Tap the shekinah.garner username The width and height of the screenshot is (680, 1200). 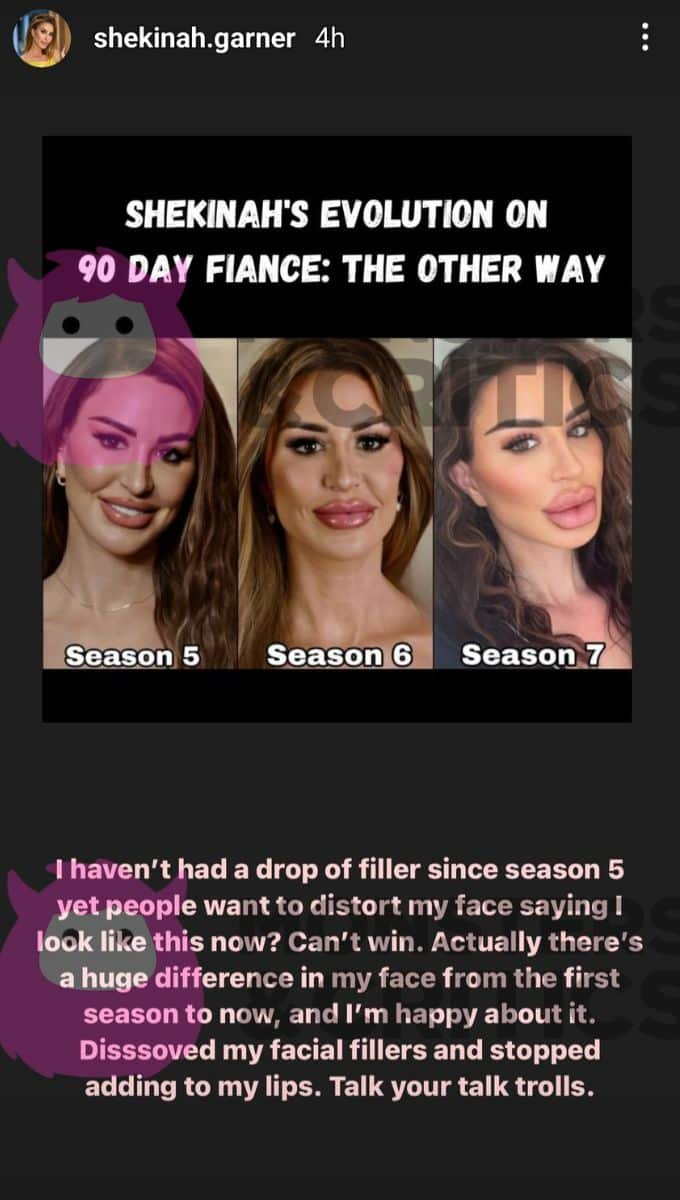(194, 39)
